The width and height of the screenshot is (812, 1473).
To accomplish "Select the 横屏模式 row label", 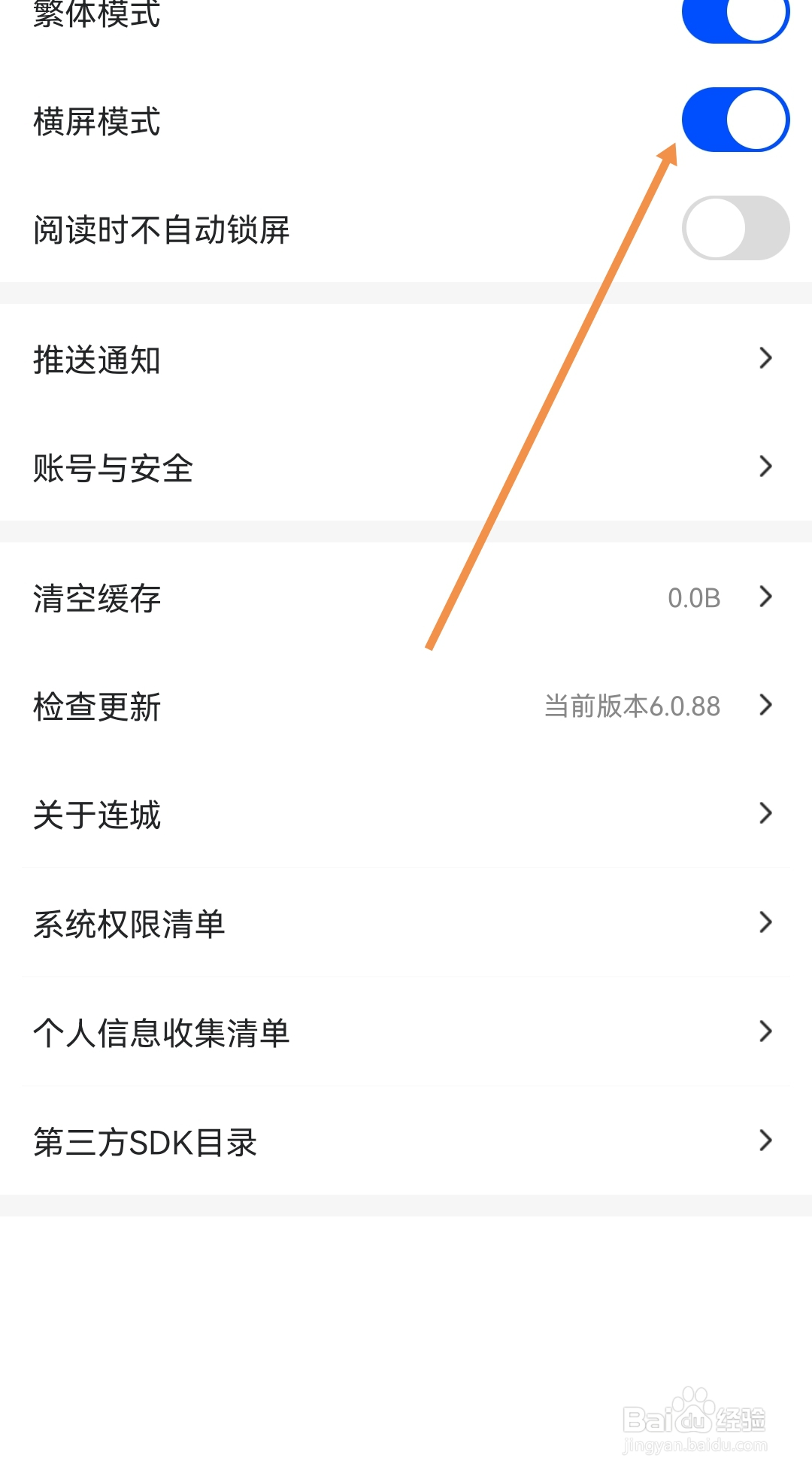I will pos(96,122).
